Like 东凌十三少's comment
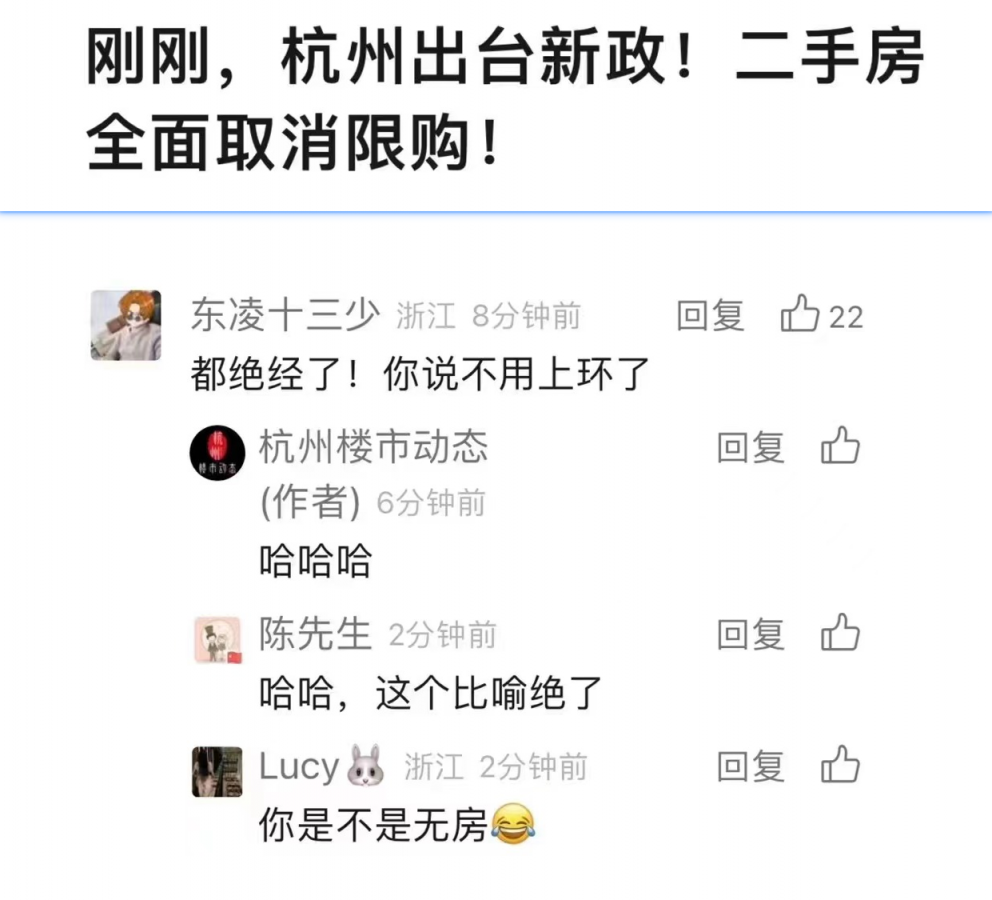 point(801,317)
